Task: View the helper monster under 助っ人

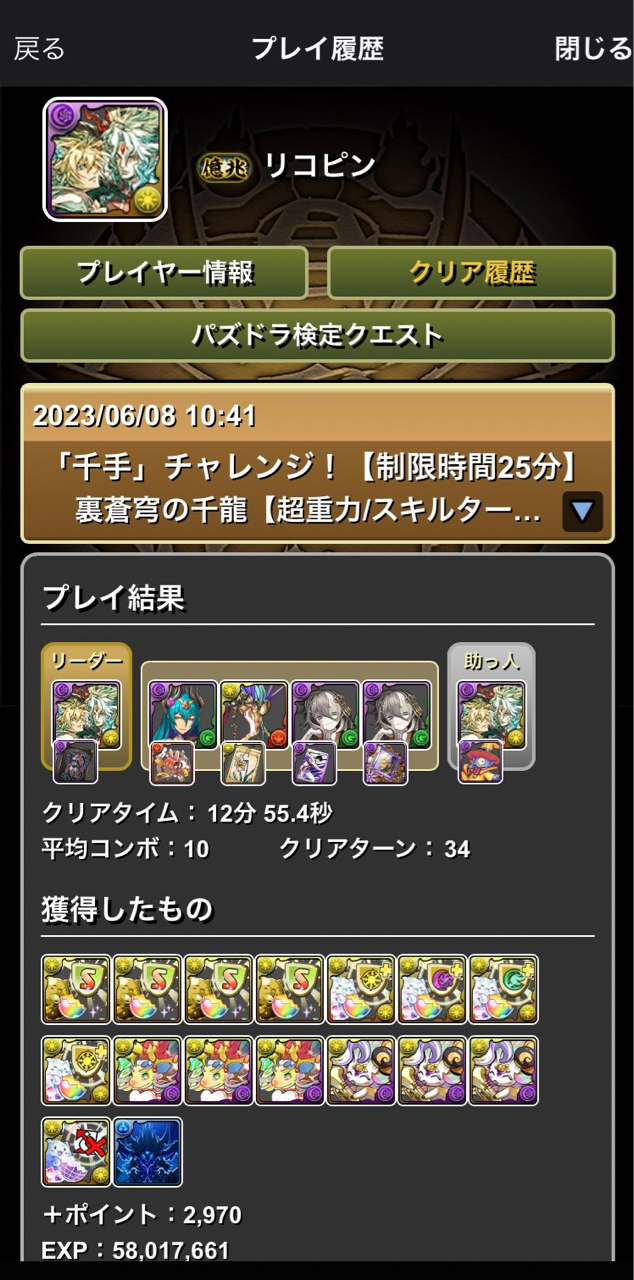Action: pos(492,714)
